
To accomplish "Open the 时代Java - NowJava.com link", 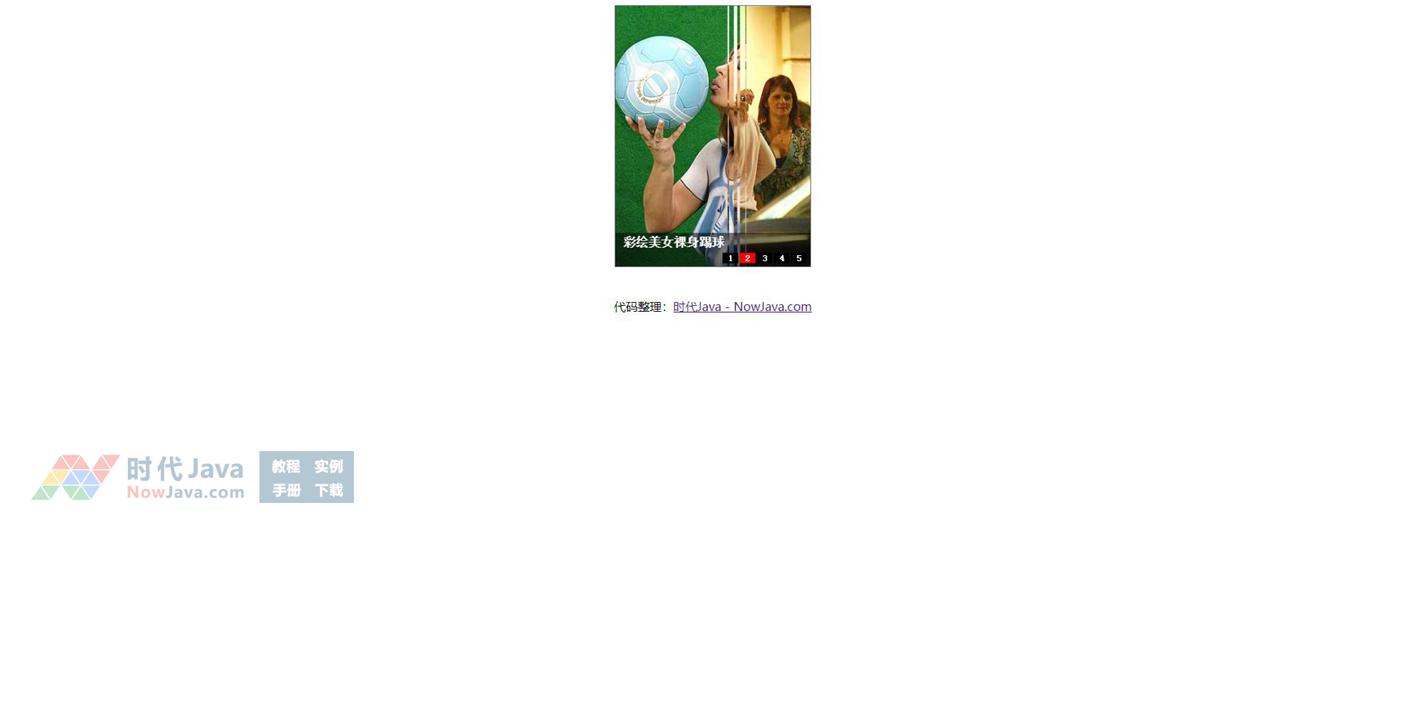I will [742, 307].
